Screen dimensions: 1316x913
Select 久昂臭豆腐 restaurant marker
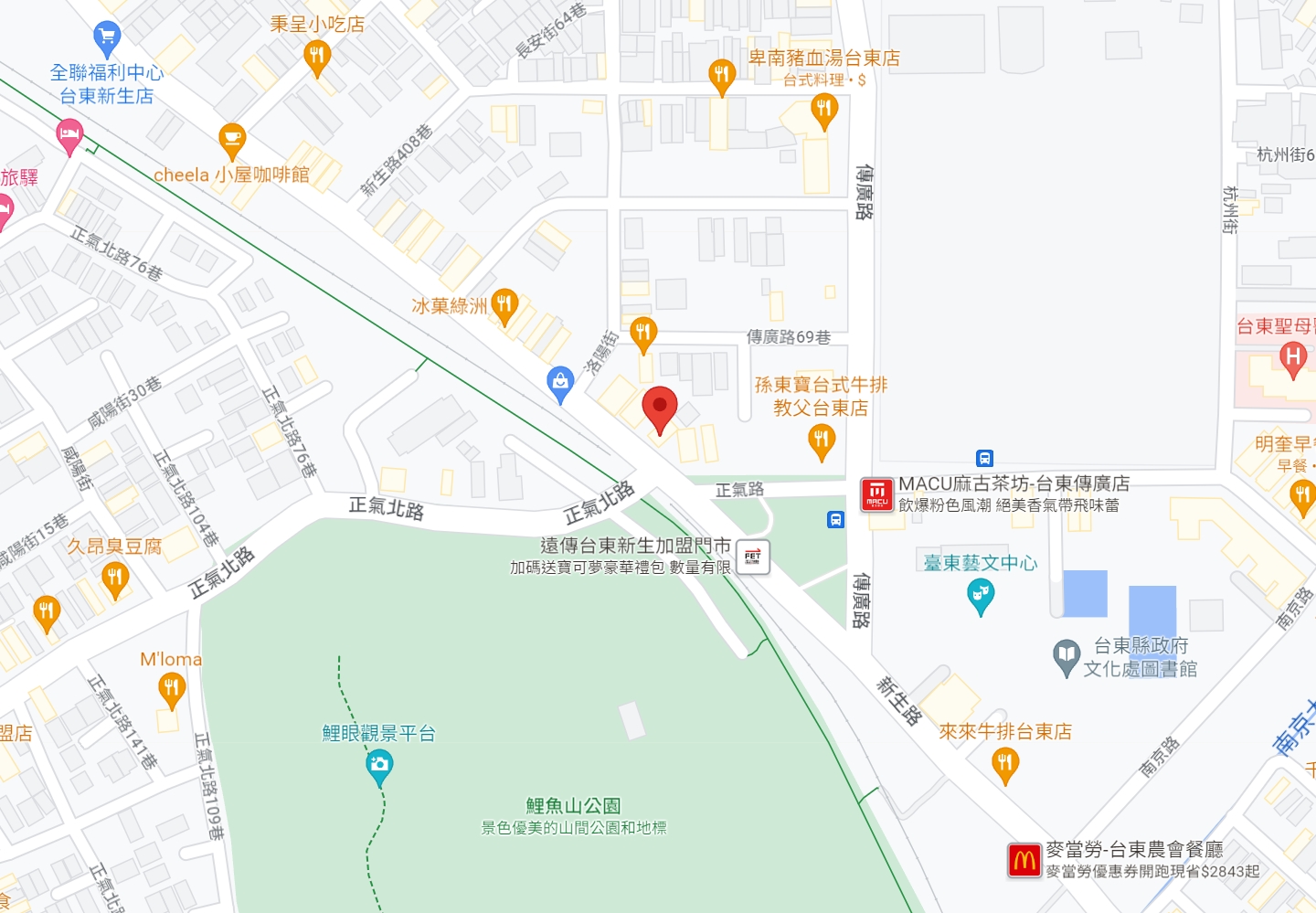point(114,579)
